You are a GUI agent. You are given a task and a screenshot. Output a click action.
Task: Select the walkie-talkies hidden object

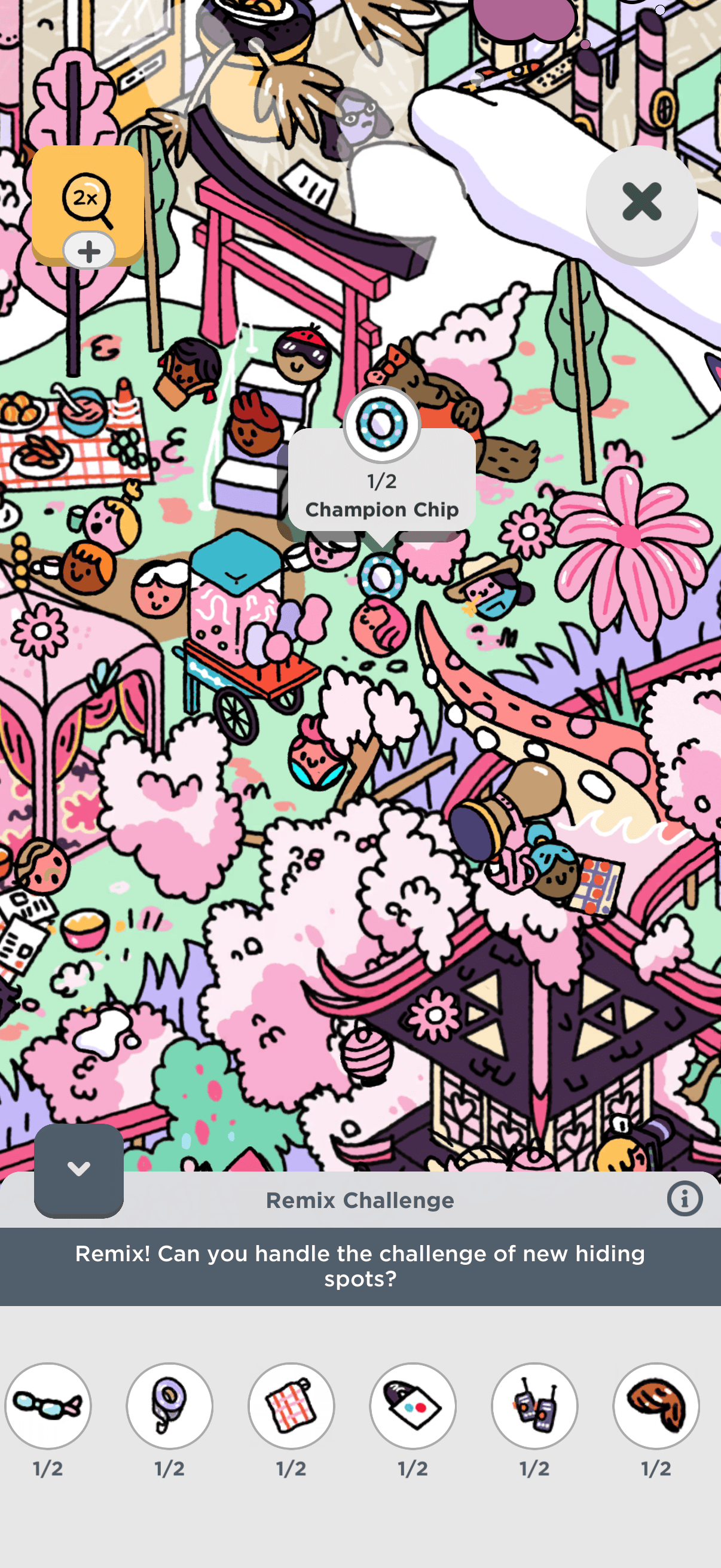coord(535,1405)
